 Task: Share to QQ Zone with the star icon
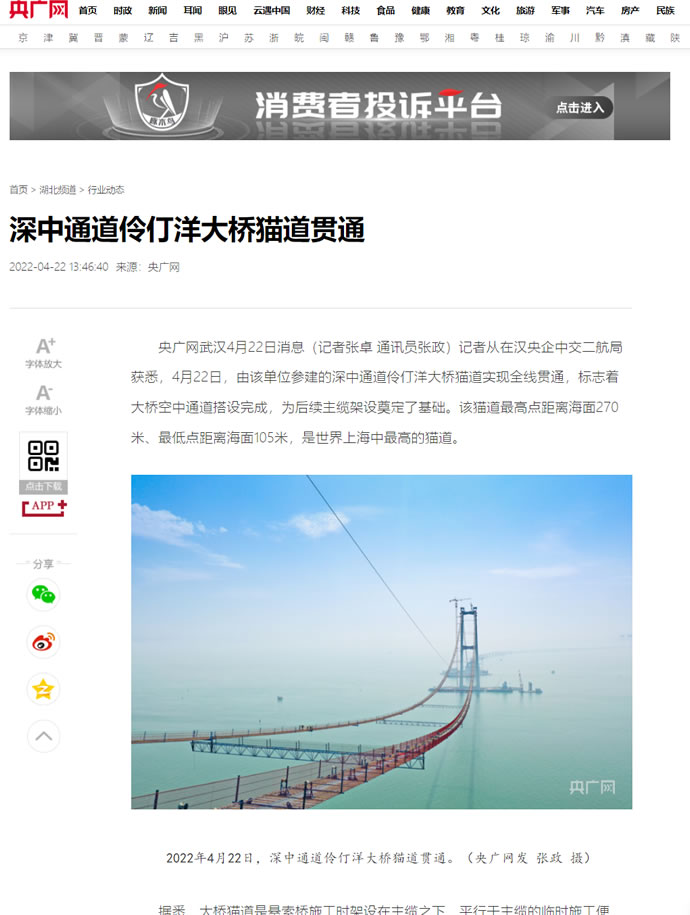(44, 689)
